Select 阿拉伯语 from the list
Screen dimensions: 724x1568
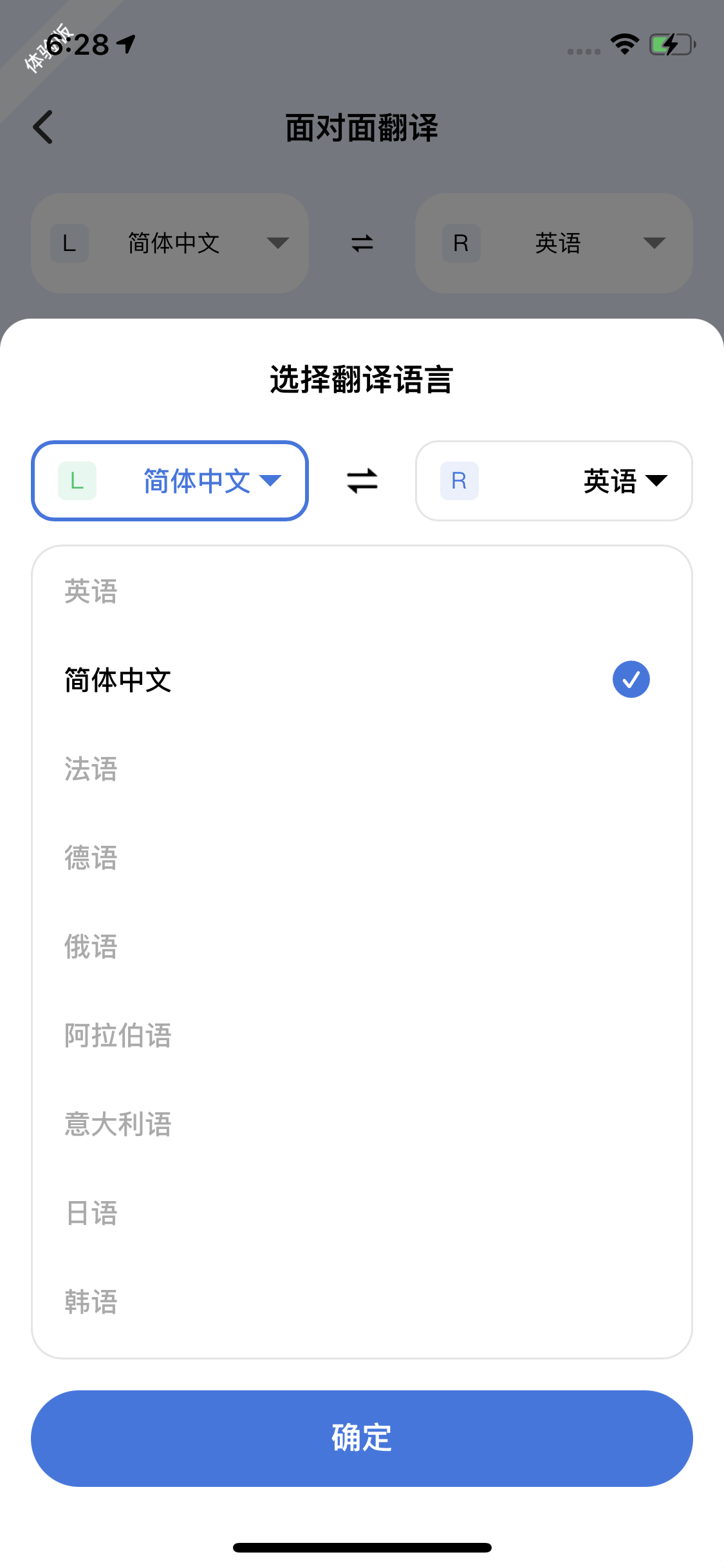(x=362, y=1035)
